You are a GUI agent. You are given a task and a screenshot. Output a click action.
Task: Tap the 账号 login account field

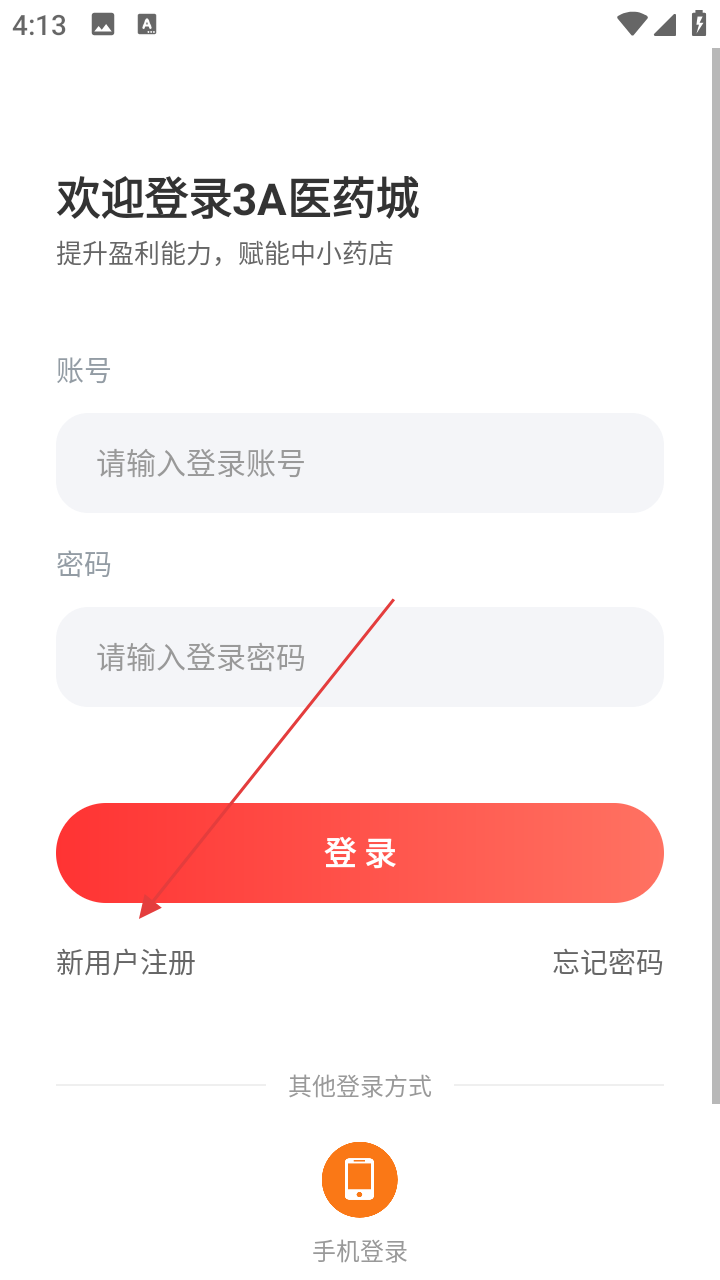[360, 463]
